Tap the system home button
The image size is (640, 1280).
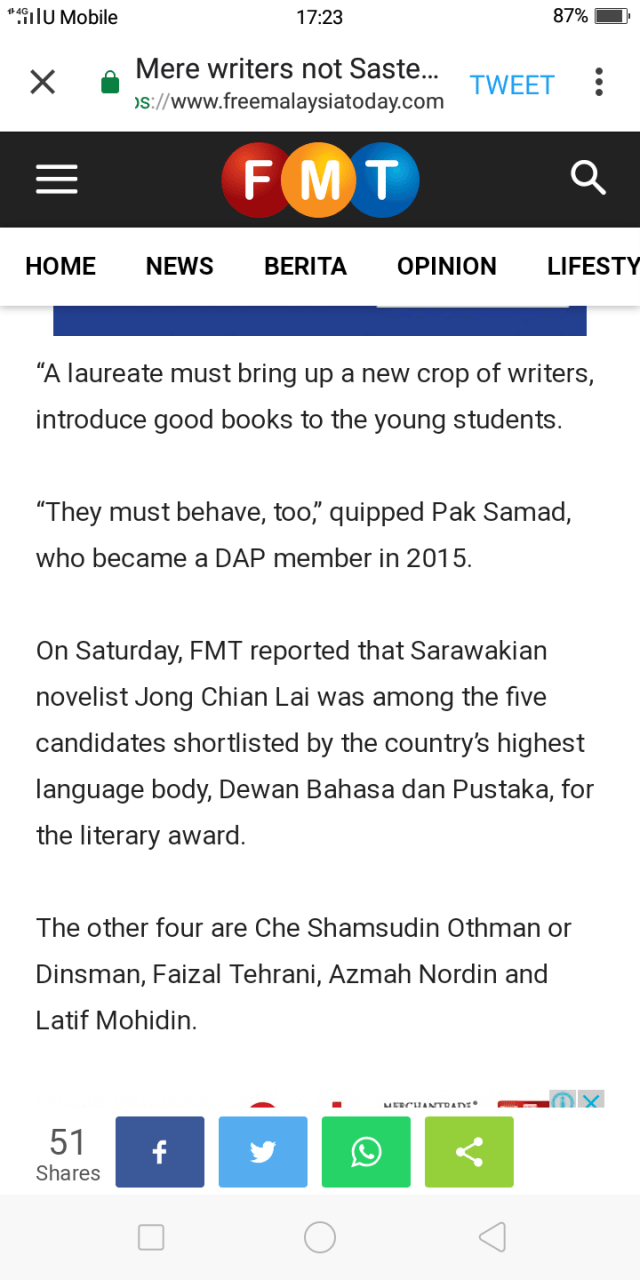[320, 1238]
